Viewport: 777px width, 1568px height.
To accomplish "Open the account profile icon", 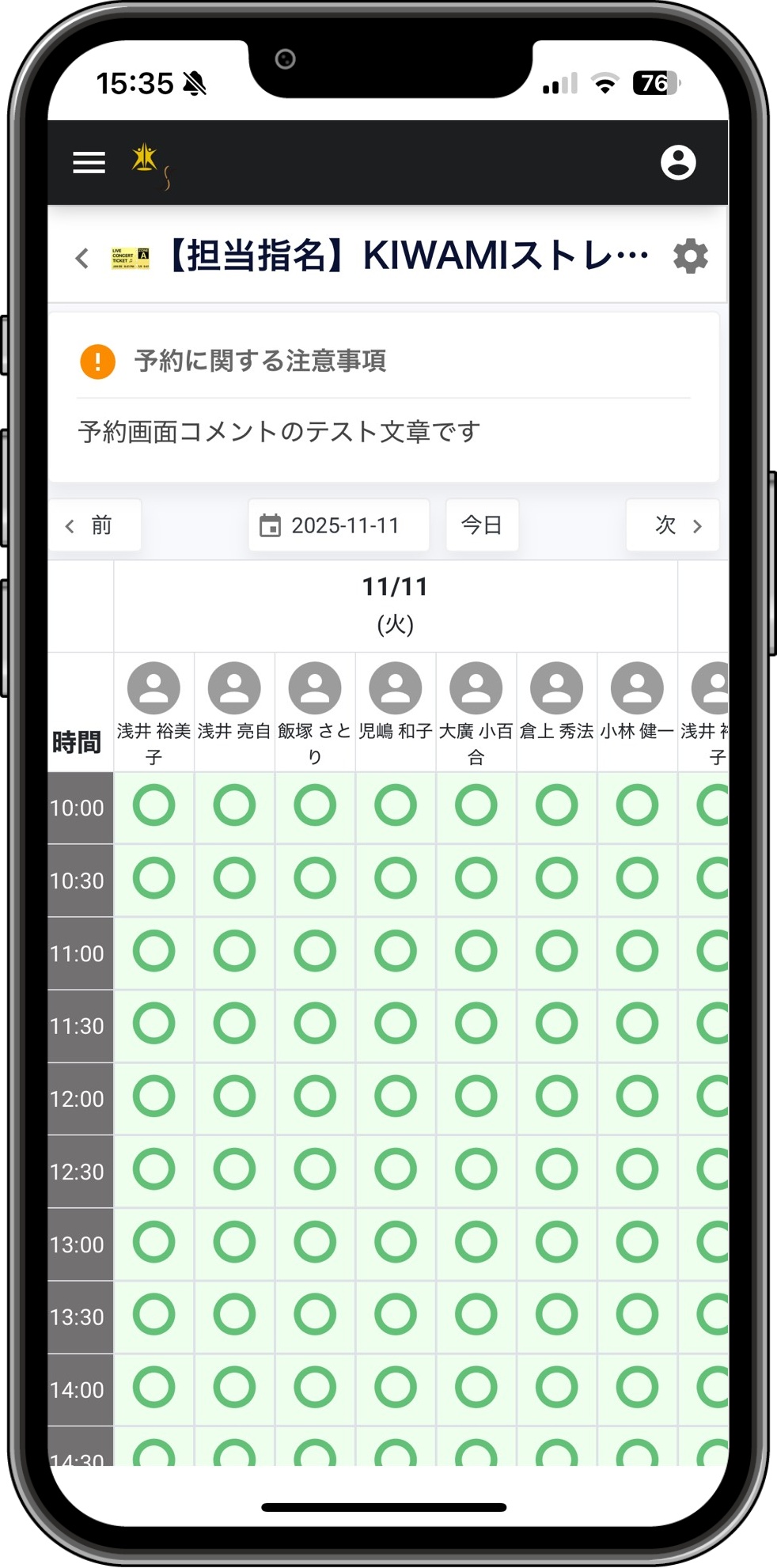I will pos(678,163).
